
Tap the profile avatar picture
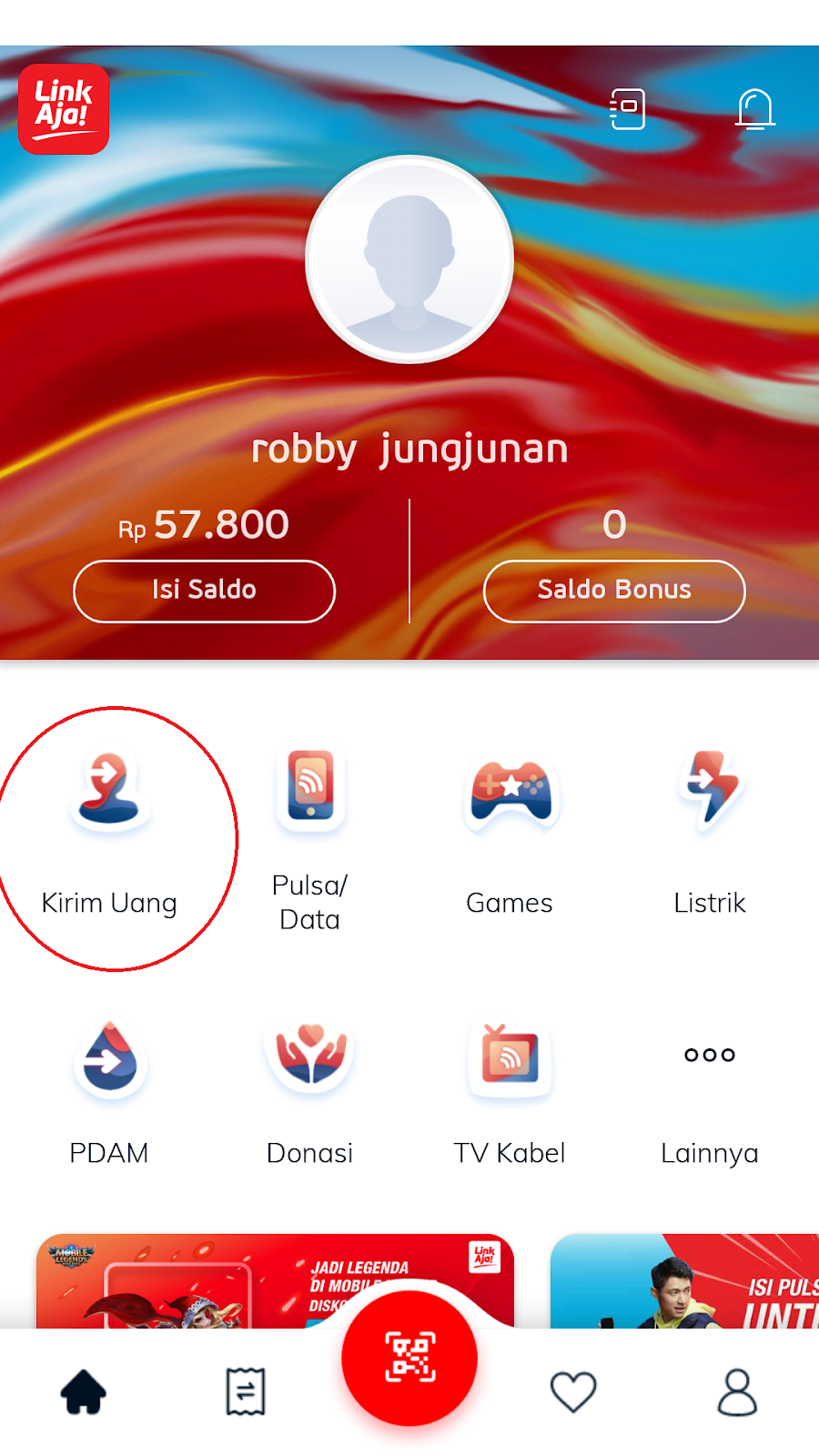[409, 259]
